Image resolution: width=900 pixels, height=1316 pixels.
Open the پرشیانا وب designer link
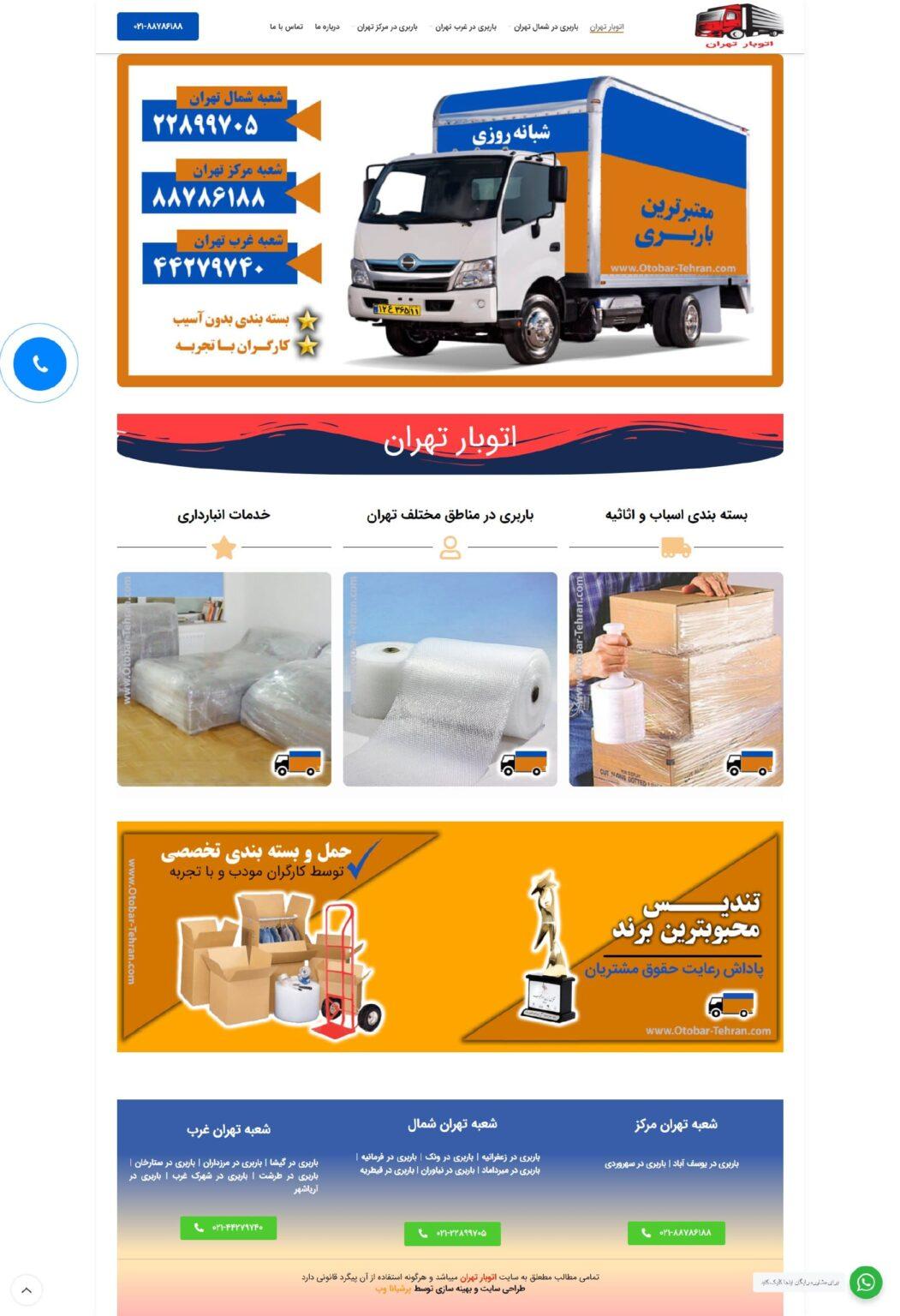click(x=394, y=1289)
